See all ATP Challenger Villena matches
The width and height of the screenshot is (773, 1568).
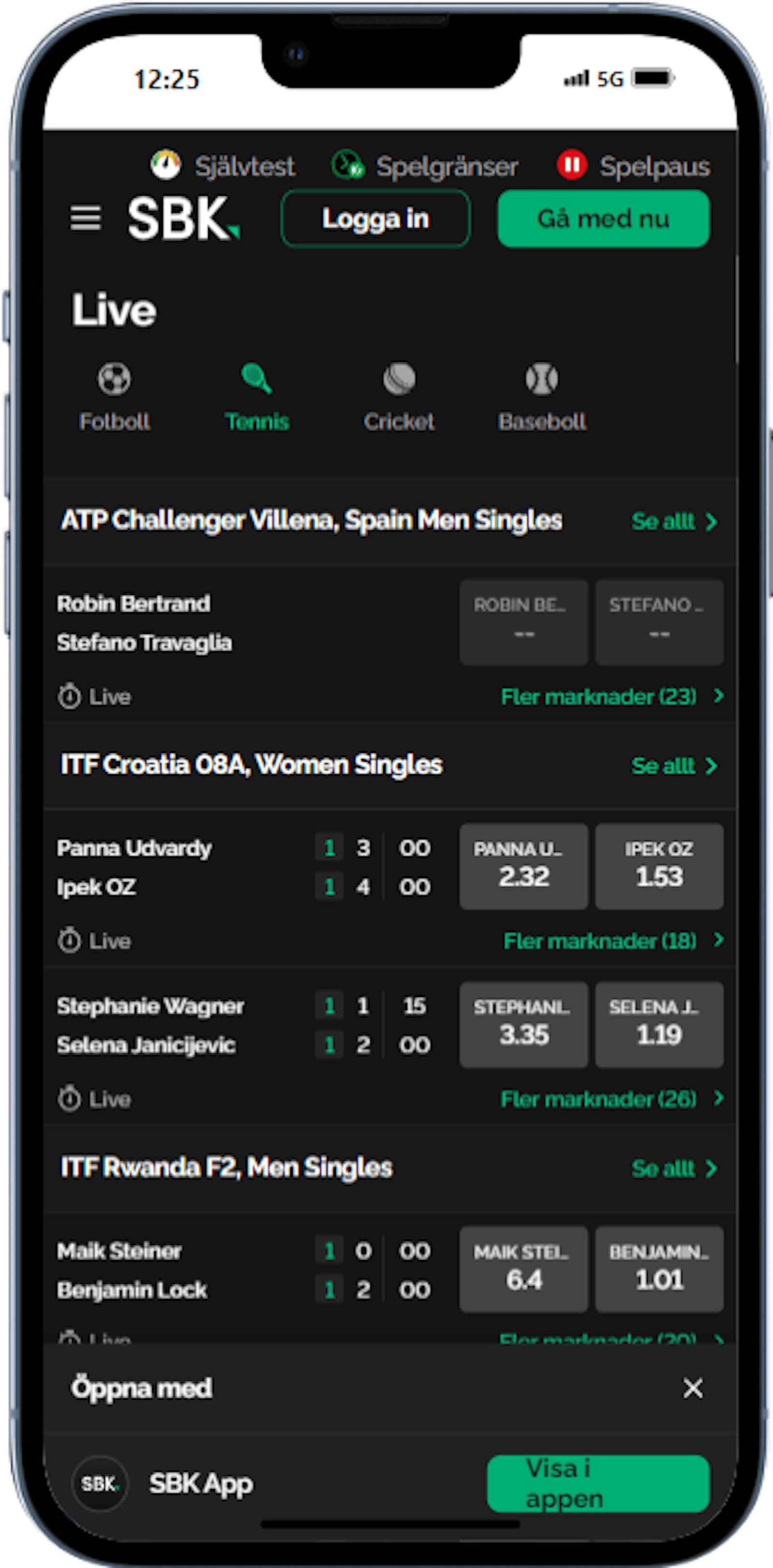point(674,522)
